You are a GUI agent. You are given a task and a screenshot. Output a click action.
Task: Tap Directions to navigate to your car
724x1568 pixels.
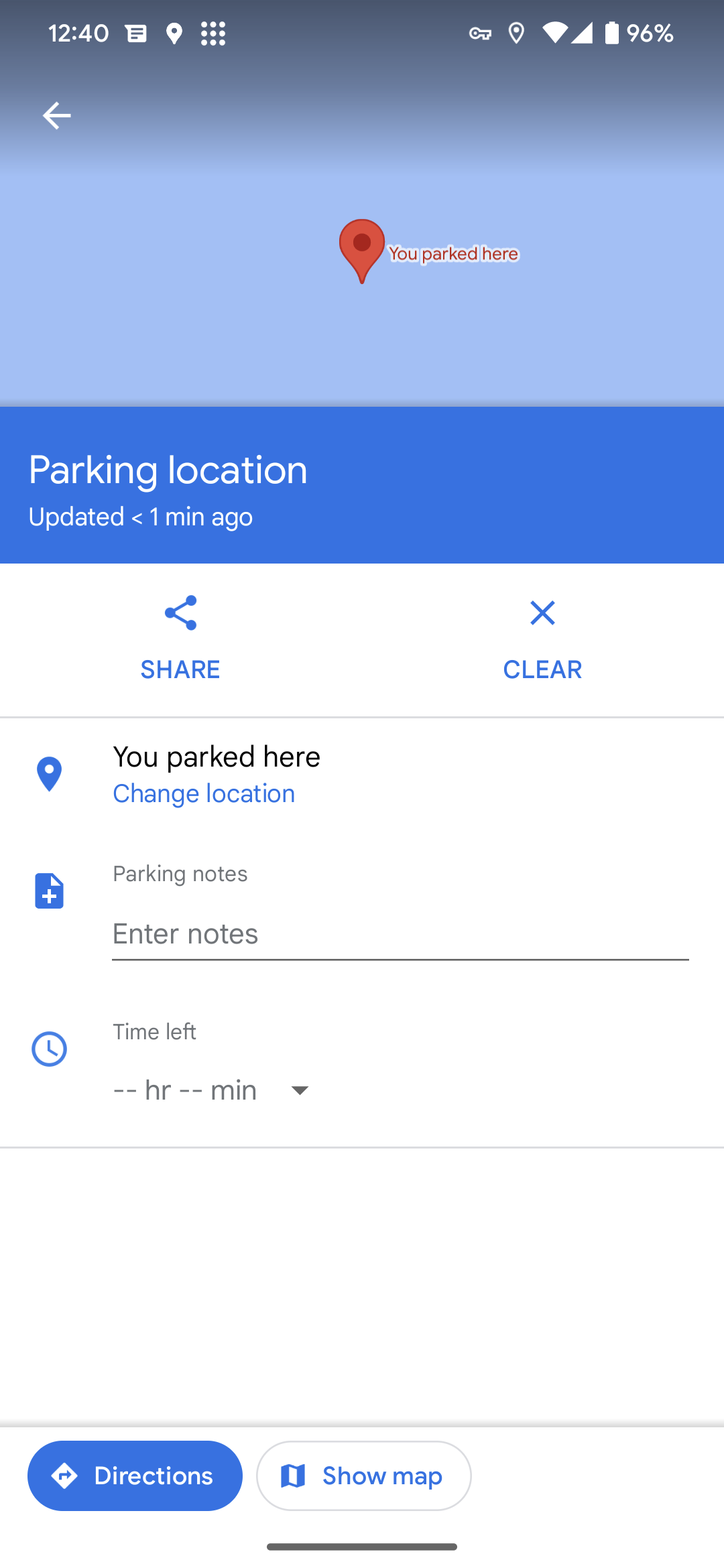click(134, 1476)
